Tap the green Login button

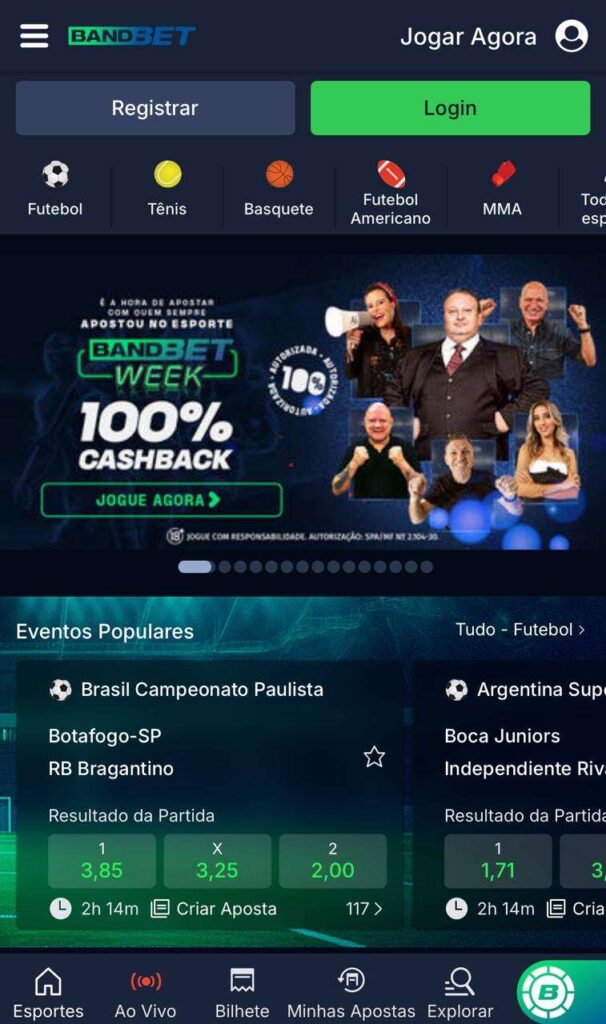pyautogui.click(x=450, y=108)
